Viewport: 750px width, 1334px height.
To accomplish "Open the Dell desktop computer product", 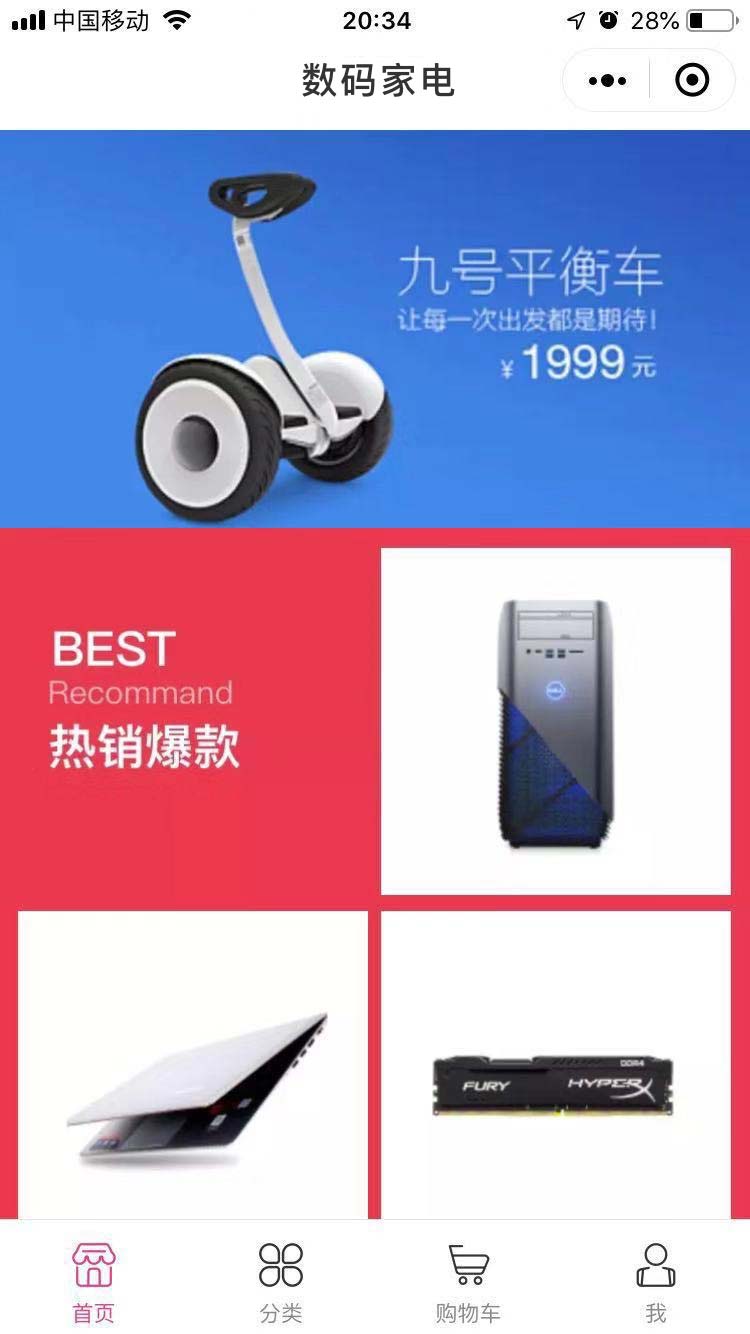I will pos(556,720).
